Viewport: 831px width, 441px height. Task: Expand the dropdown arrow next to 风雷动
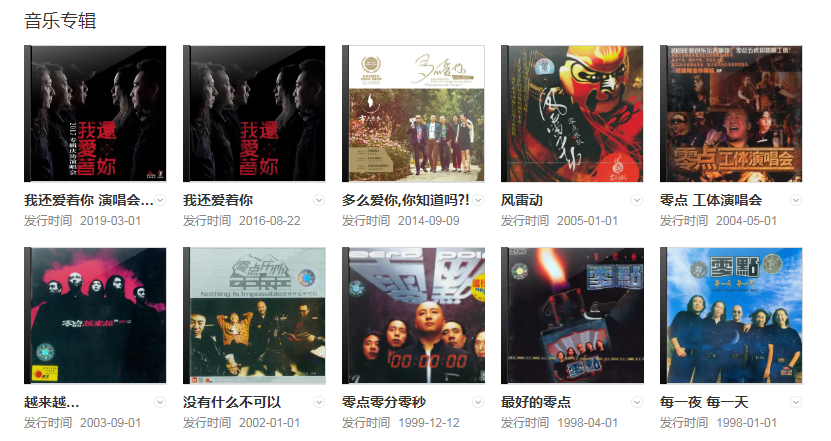click(637, 200)
